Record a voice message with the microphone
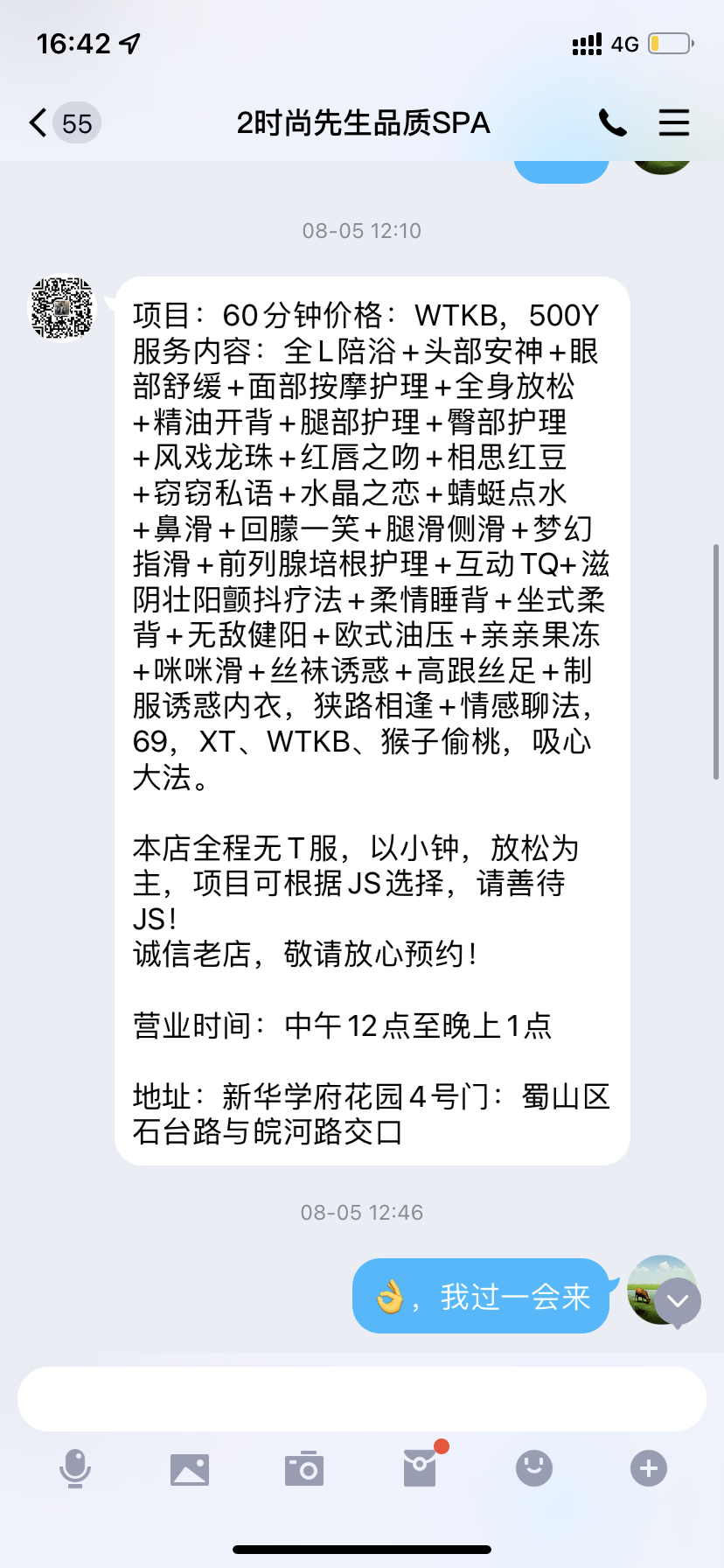 point(75,1468)
